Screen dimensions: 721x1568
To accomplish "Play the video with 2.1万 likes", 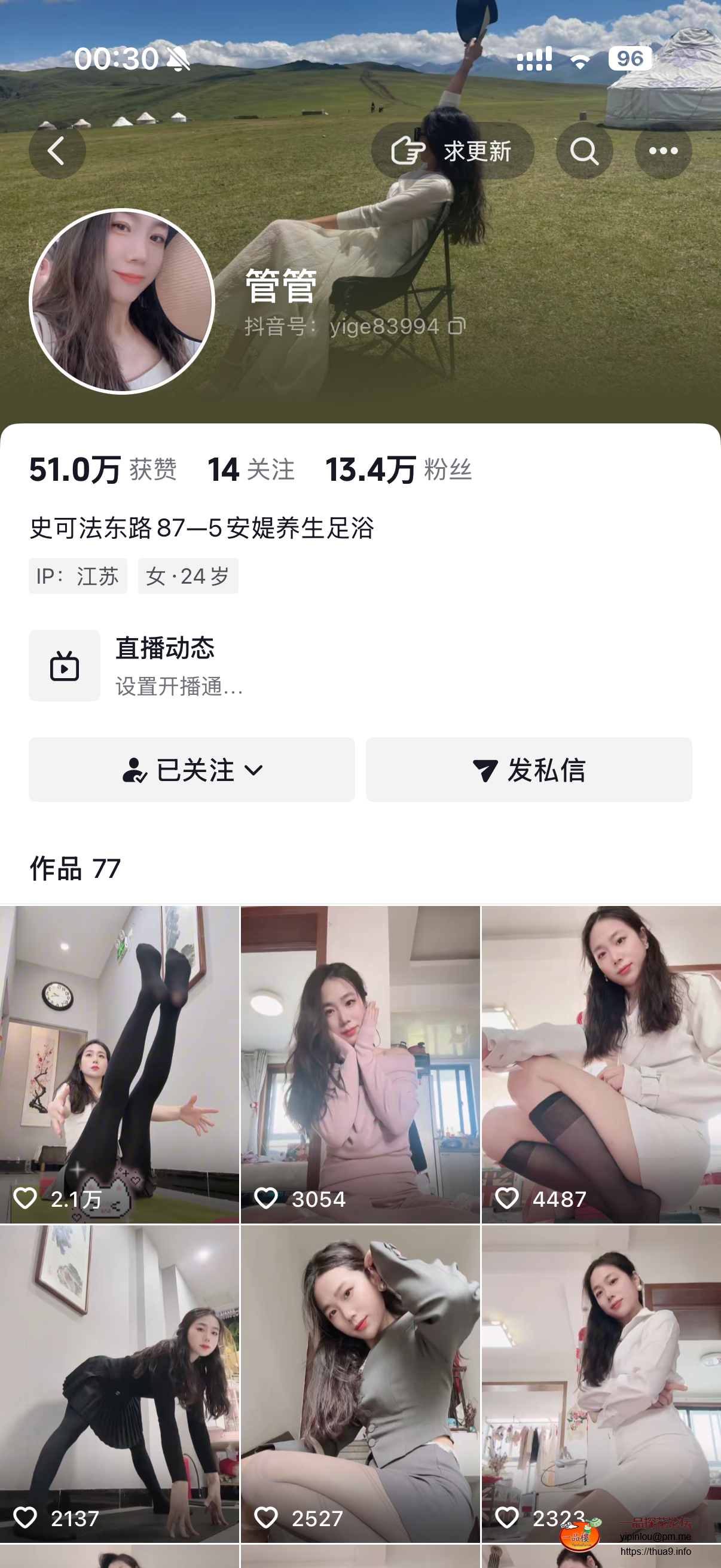I will pos(119,1064).
